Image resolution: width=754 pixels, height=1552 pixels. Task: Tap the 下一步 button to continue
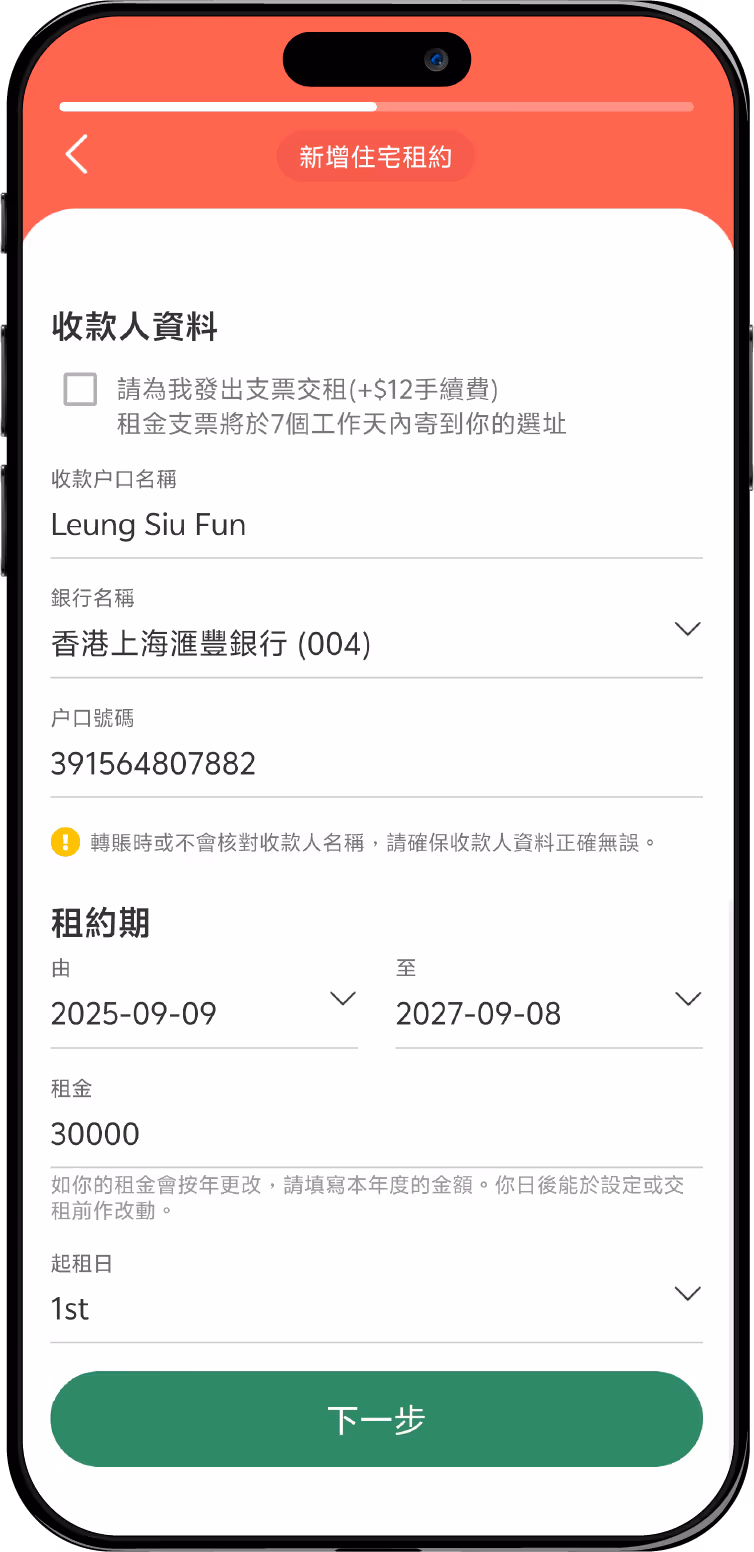click(376, 1419)
